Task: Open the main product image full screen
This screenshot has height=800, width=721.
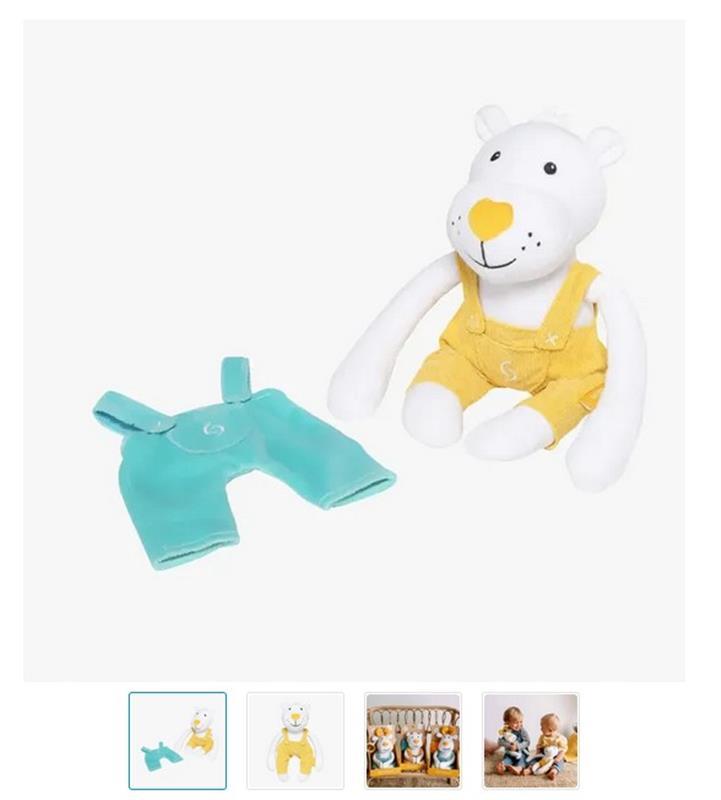Action: coord(354,350)
